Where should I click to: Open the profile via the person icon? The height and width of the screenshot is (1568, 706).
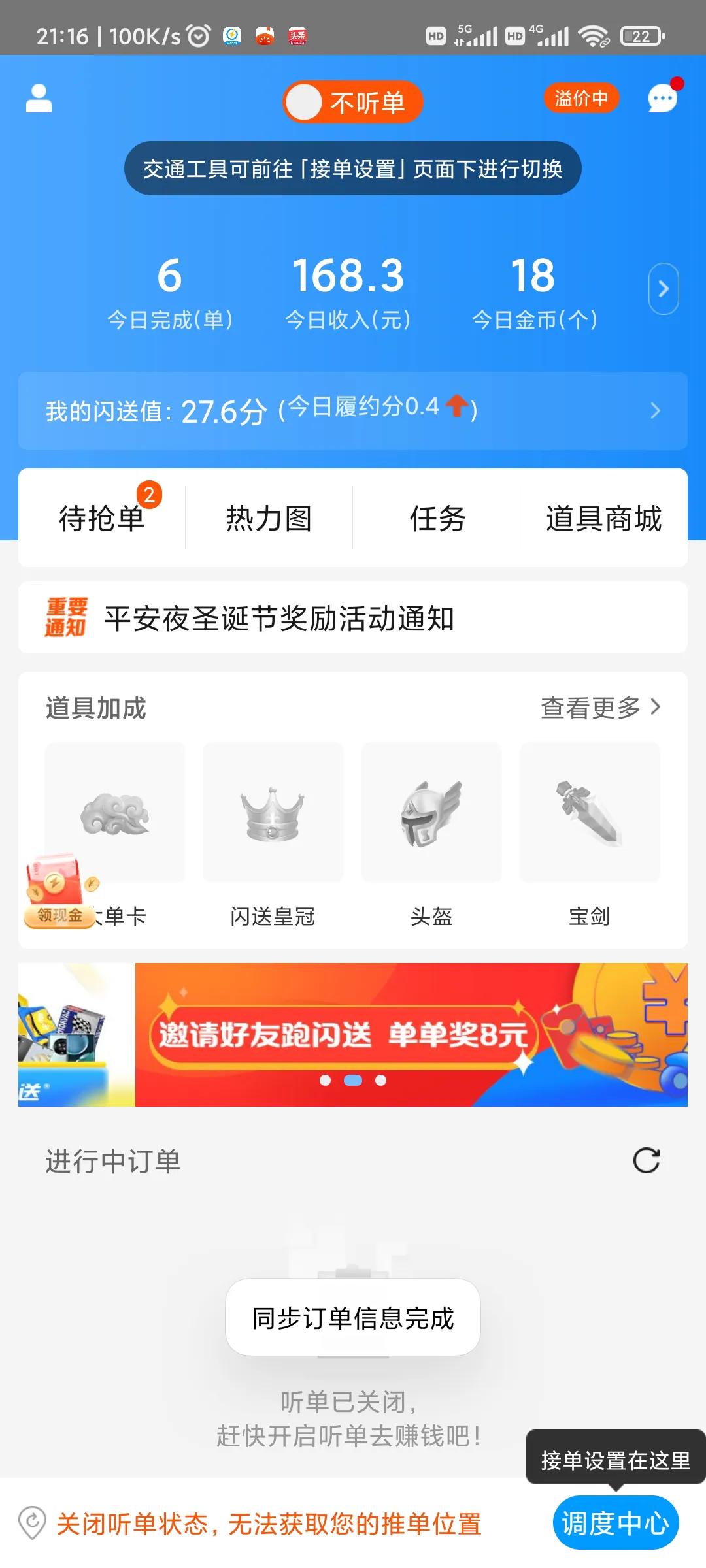[x=39, y=99]
